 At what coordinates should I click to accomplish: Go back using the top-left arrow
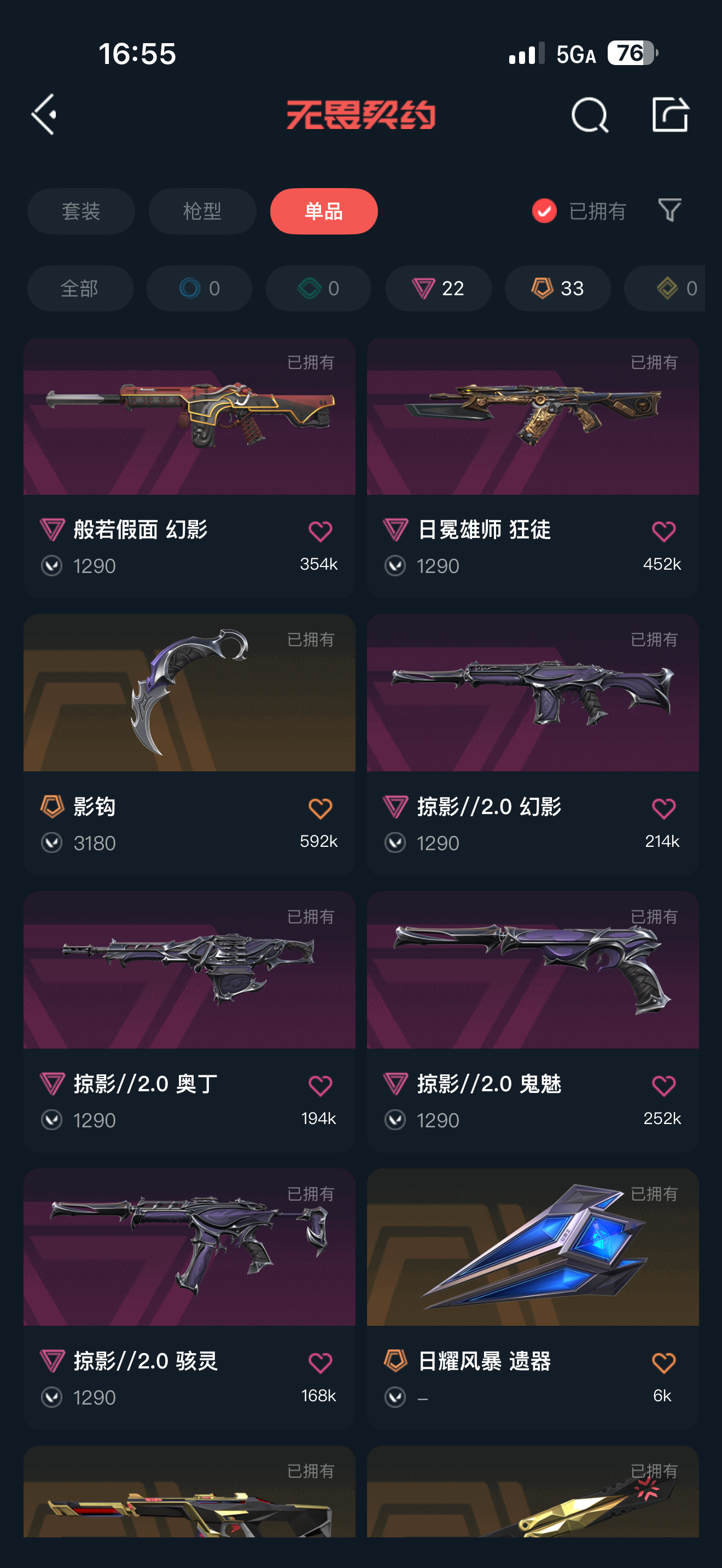point(44,114)
